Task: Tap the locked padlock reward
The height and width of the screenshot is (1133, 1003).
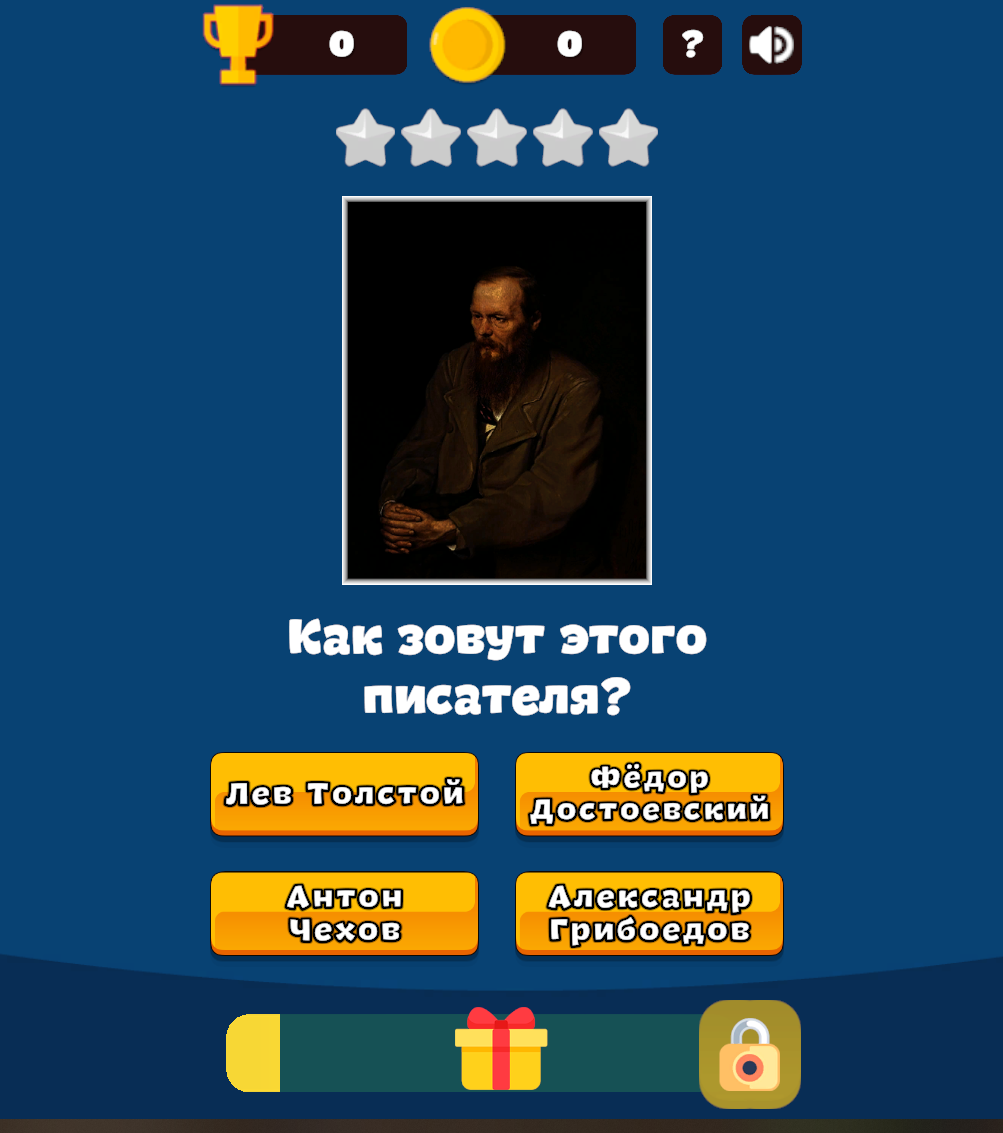Action: pyautogui.click(x=749, y=1054)
